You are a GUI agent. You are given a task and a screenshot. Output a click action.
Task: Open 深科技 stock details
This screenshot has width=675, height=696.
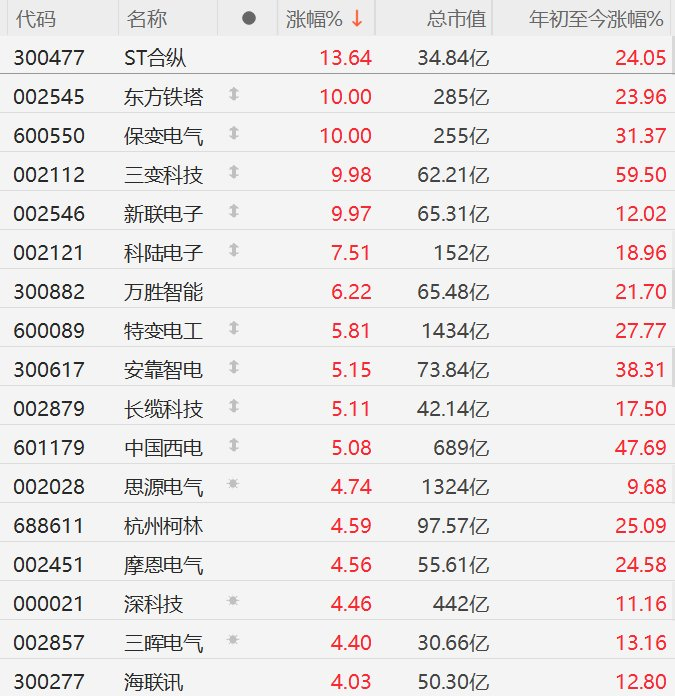(337, 604)
